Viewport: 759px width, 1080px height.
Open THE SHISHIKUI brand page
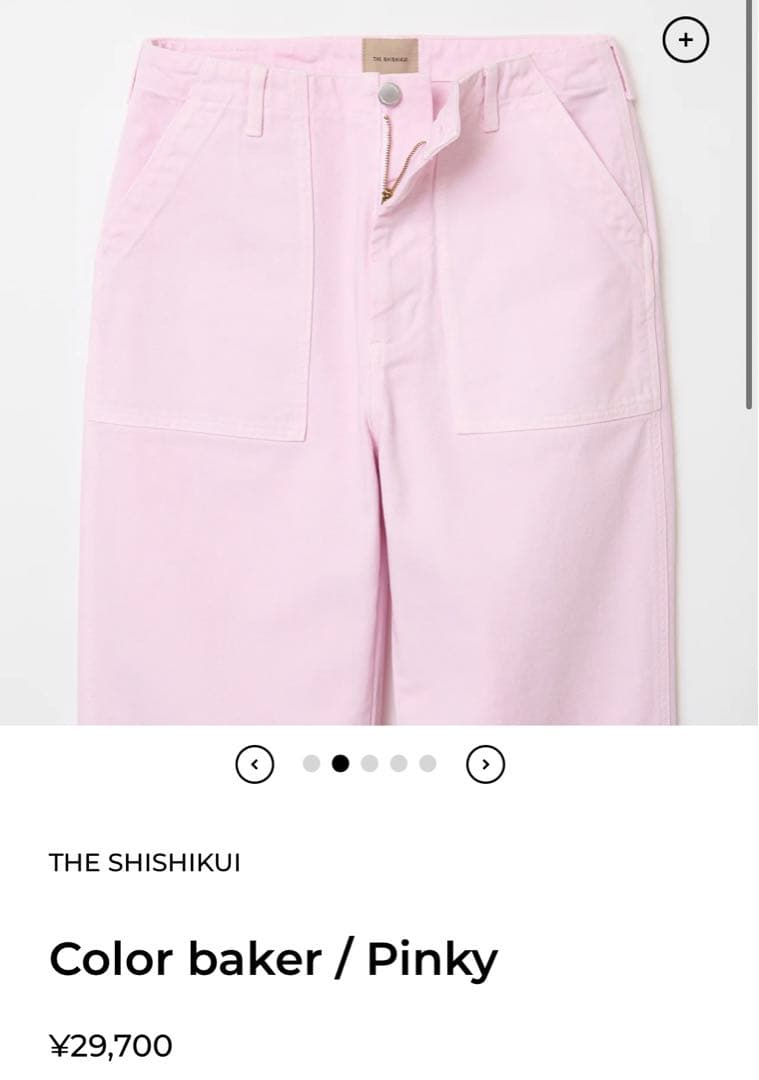tap(145, 863)
